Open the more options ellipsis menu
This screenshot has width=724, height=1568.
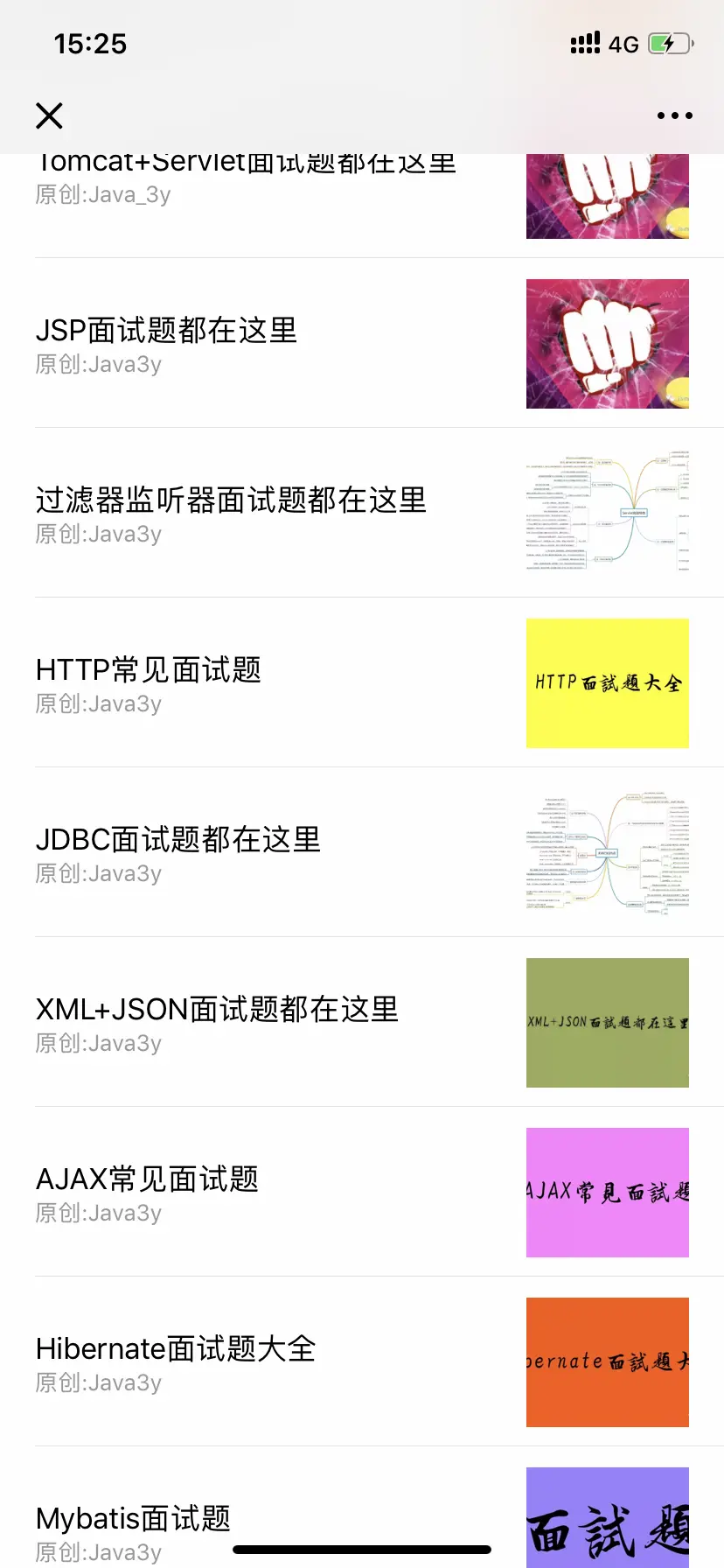tap(674, 115)
